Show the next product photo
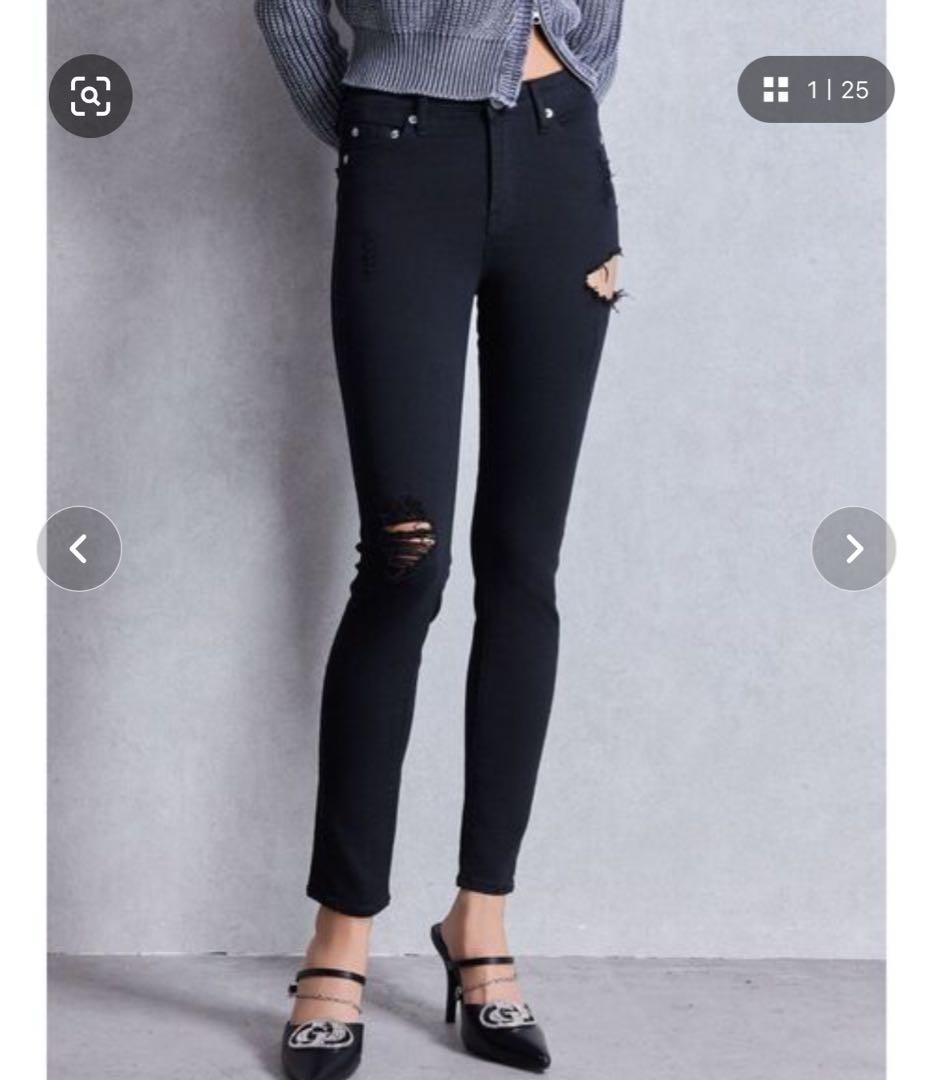Screen dimensions: 934x1080 (853, 548)
